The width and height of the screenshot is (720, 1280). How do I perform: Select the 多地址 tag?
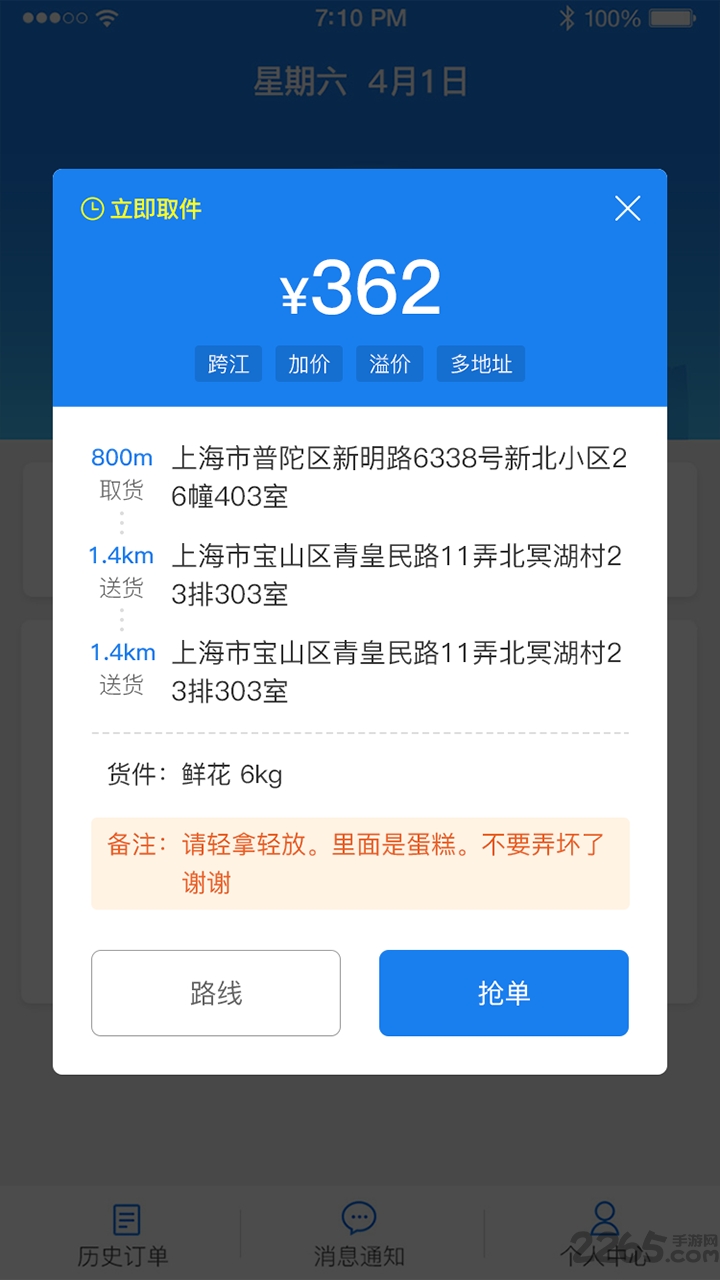(480, 364)
